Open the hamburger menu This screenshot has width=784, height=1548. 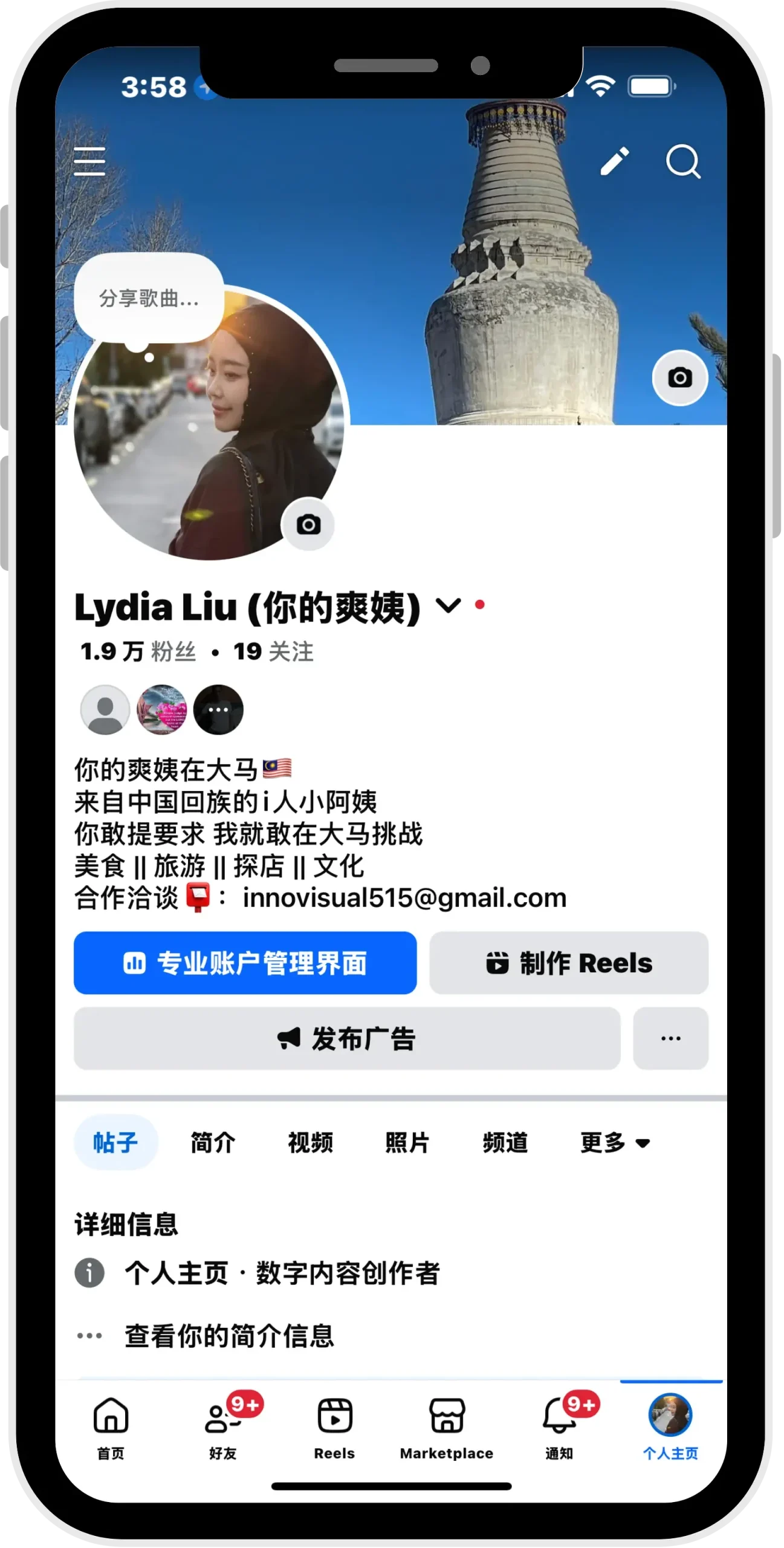(x=89, y=161)
